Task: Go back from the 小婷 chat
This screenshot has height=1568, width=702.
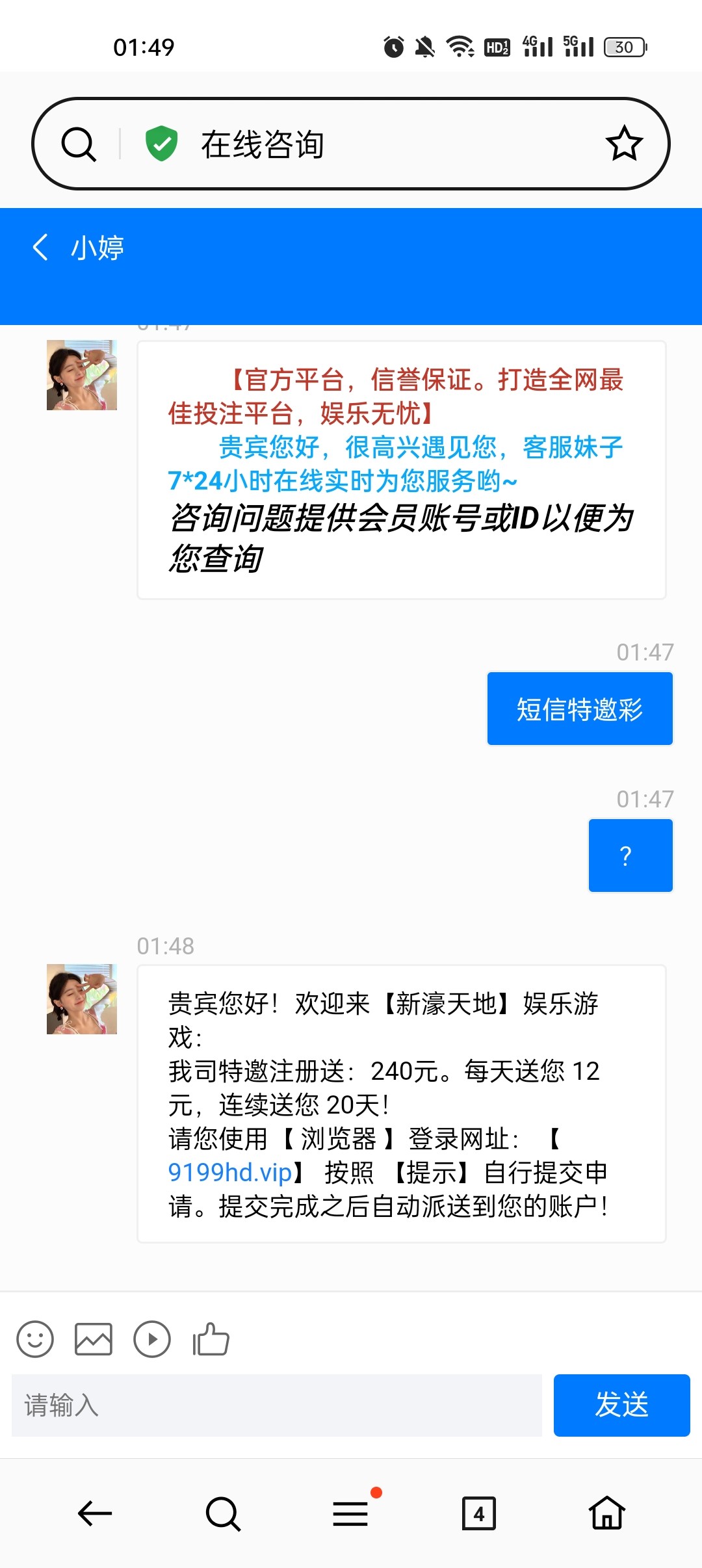Action: (x=40, y=248)
